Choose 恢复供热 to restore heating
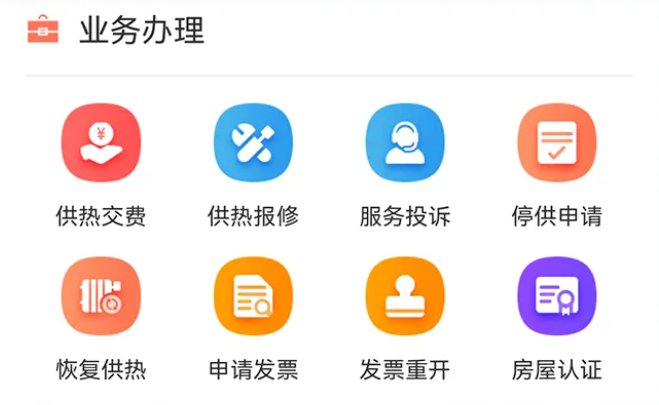This screenshot has width=659, height=405. [x=101, y=297]
